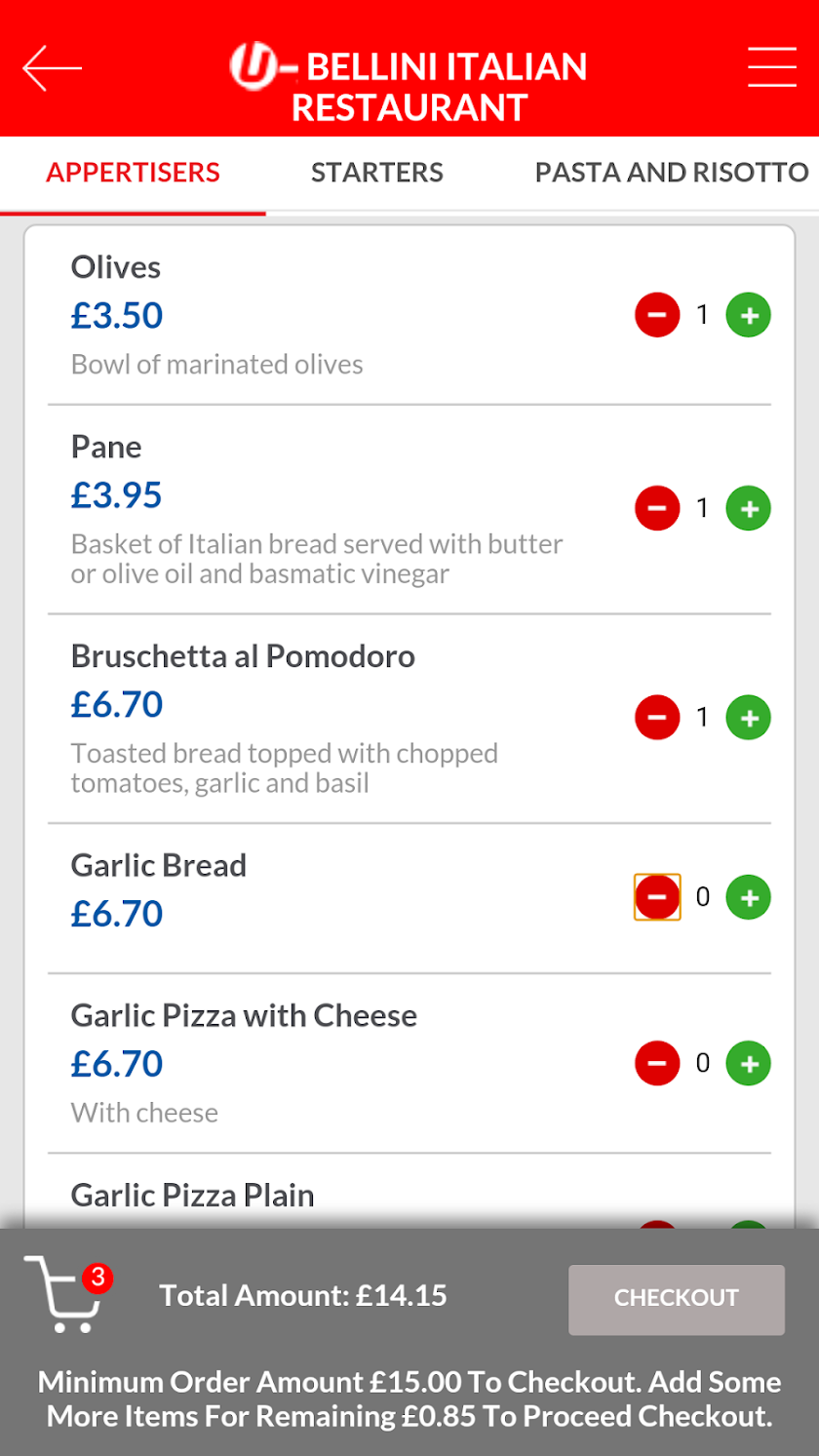The height and width of the screenshot is (1456, 819).
Task: Add Garlic Pizza with Cheese
Action: tap(748, 1062)
